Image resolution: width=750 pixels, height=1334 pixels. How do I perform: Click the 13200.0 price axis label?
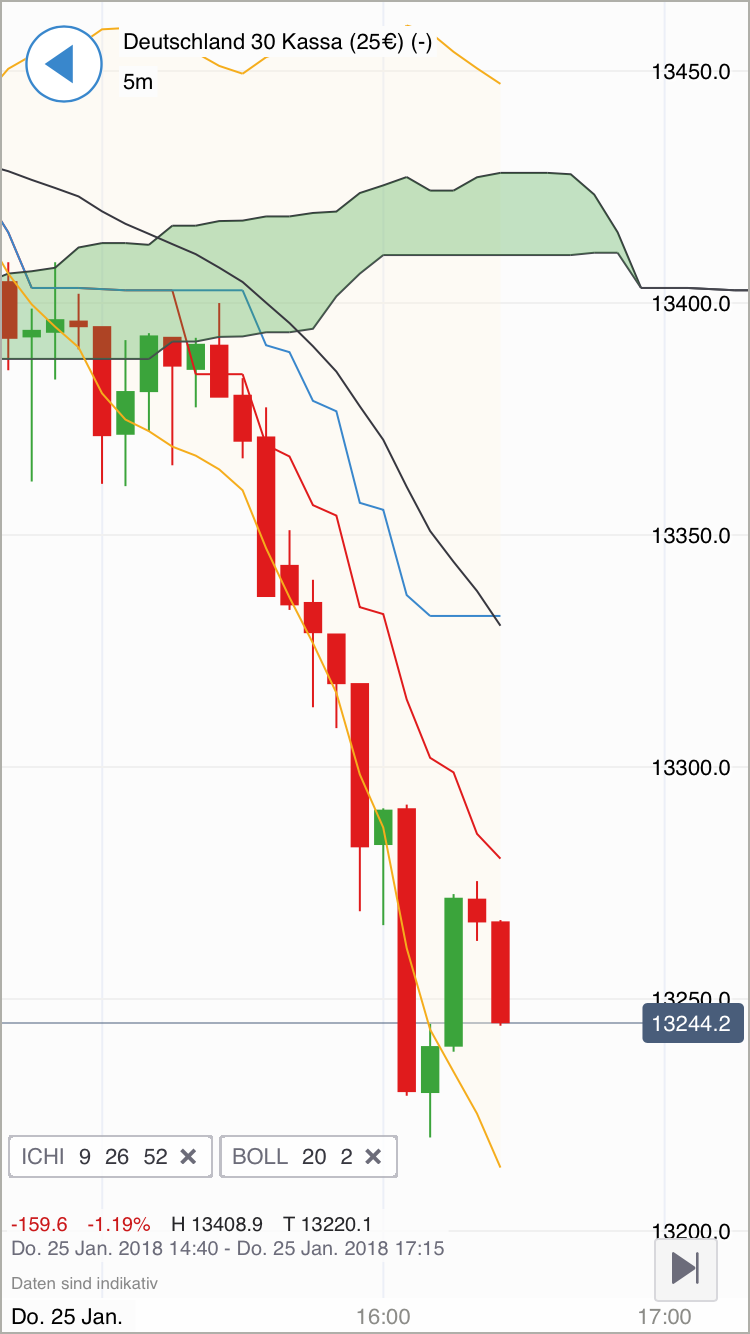pos(693,1233)
